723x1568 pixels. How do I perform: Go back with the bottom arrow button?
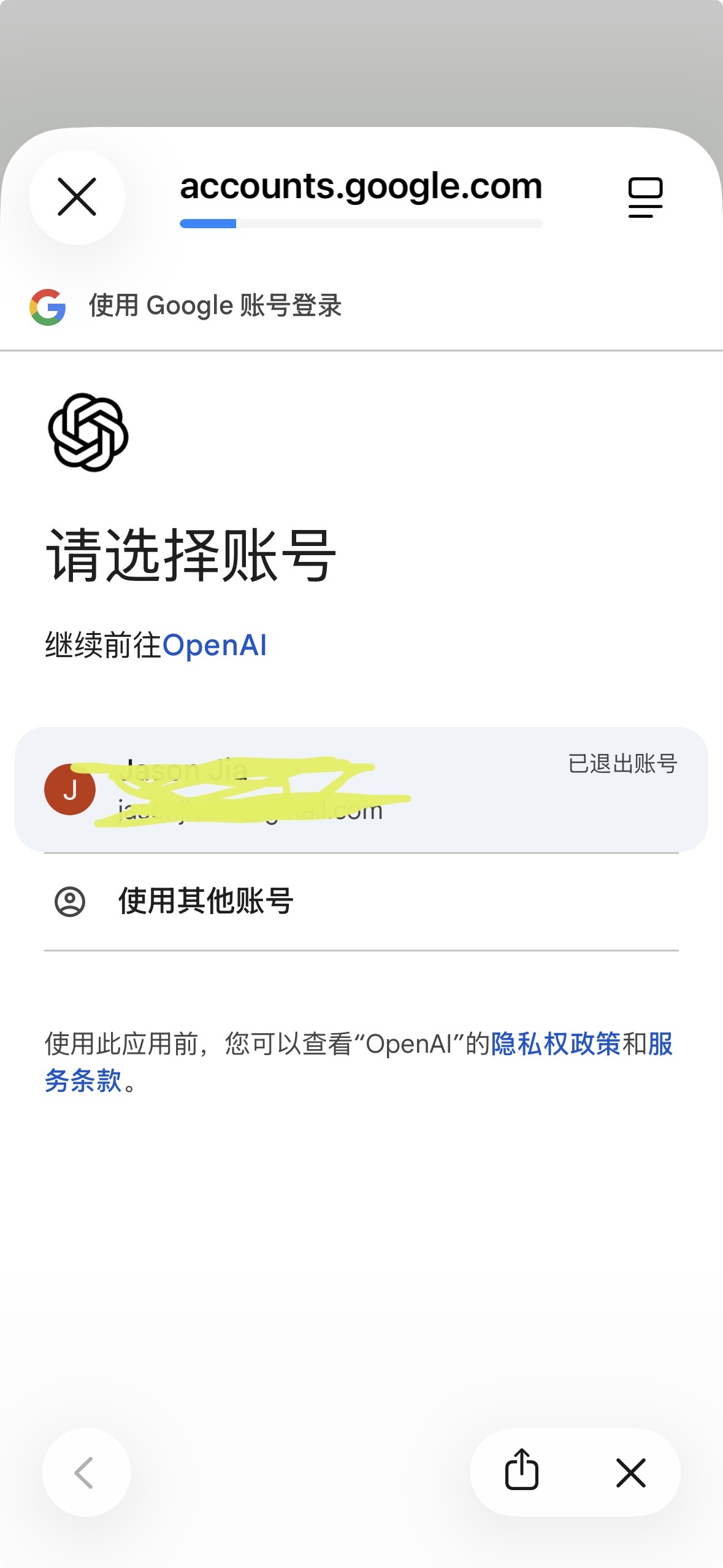click(86, 1472)
